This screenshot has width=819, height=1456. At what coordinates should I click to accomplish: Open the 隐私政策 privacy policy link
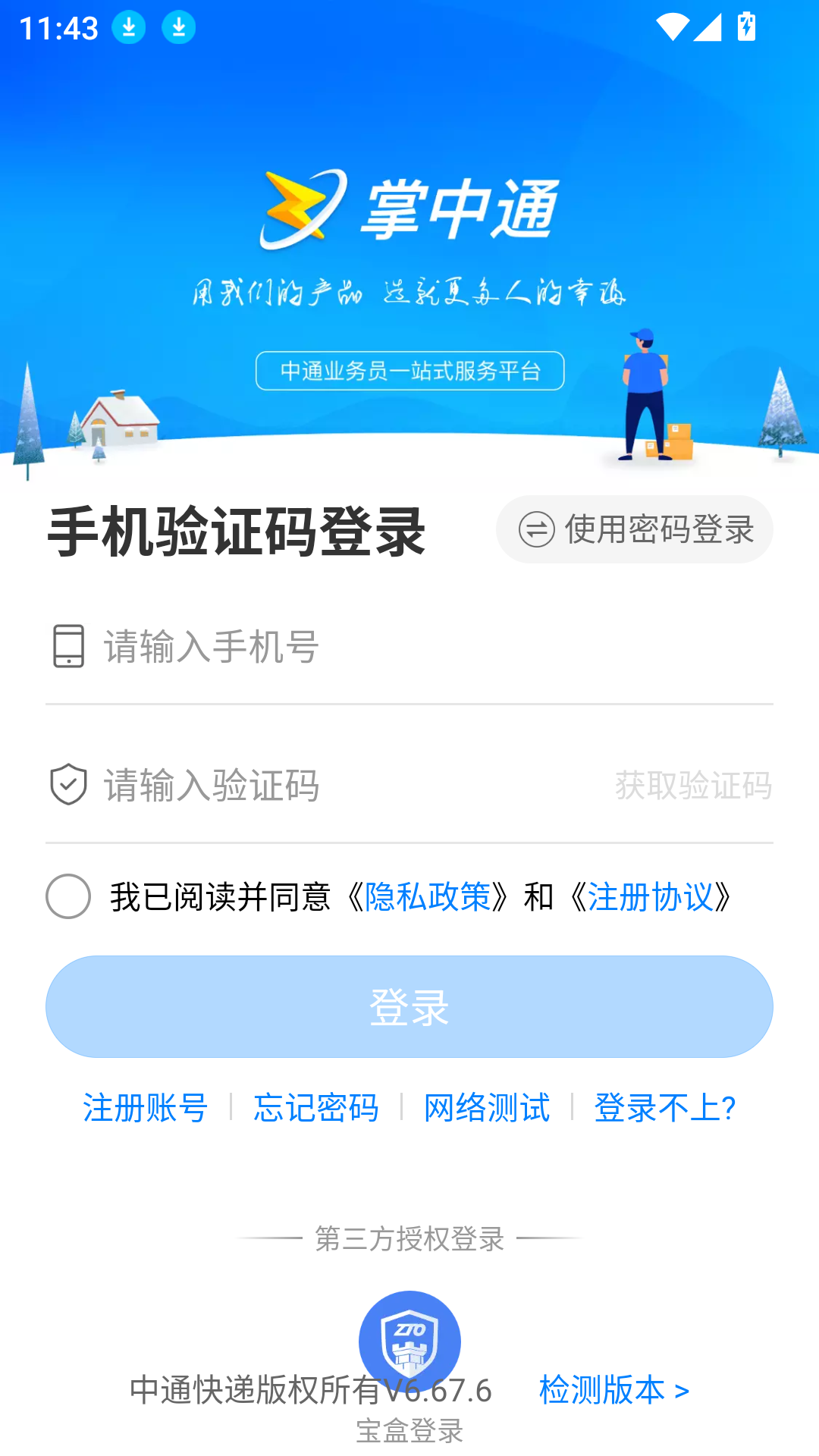[428, 897]
